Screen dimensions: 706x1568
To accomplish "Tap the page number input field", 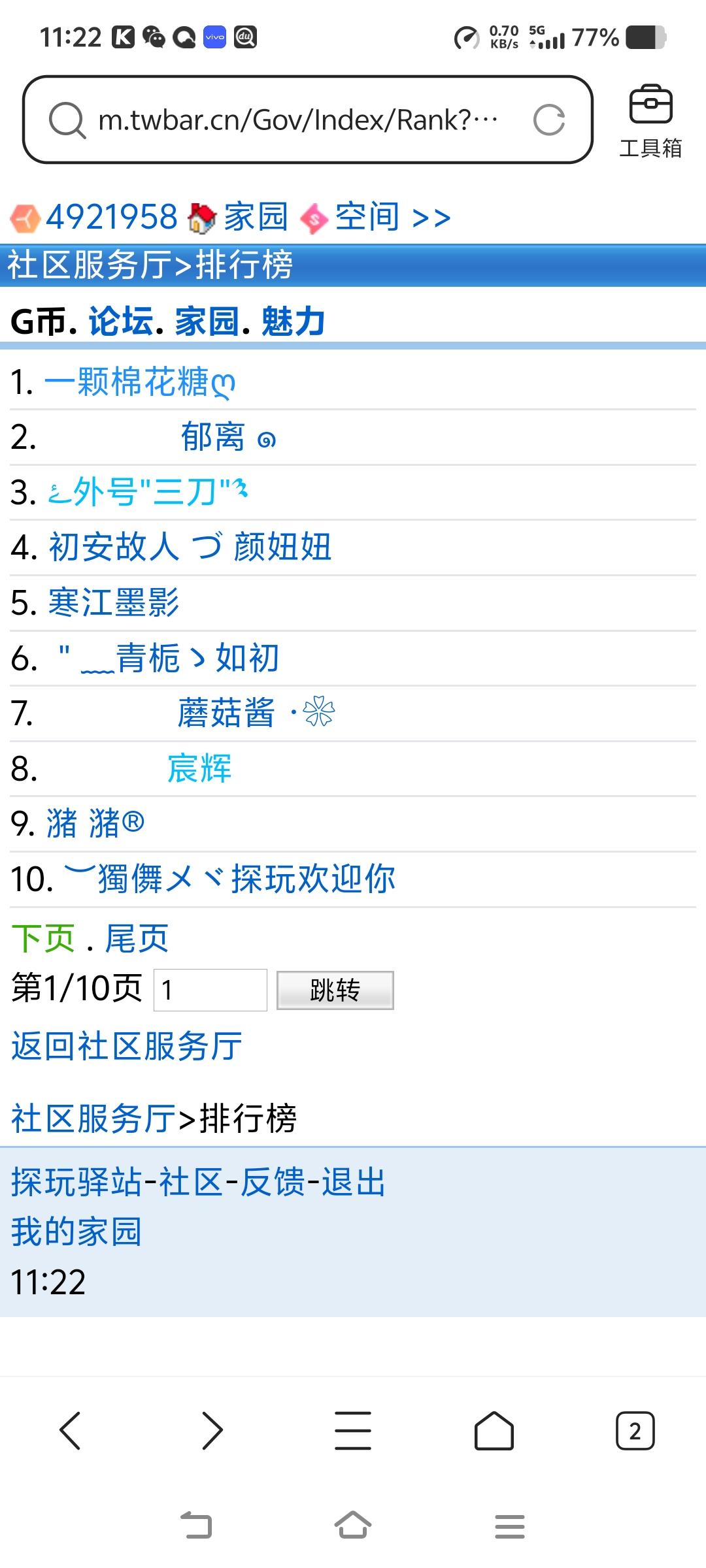I will [x=210, y=990].
